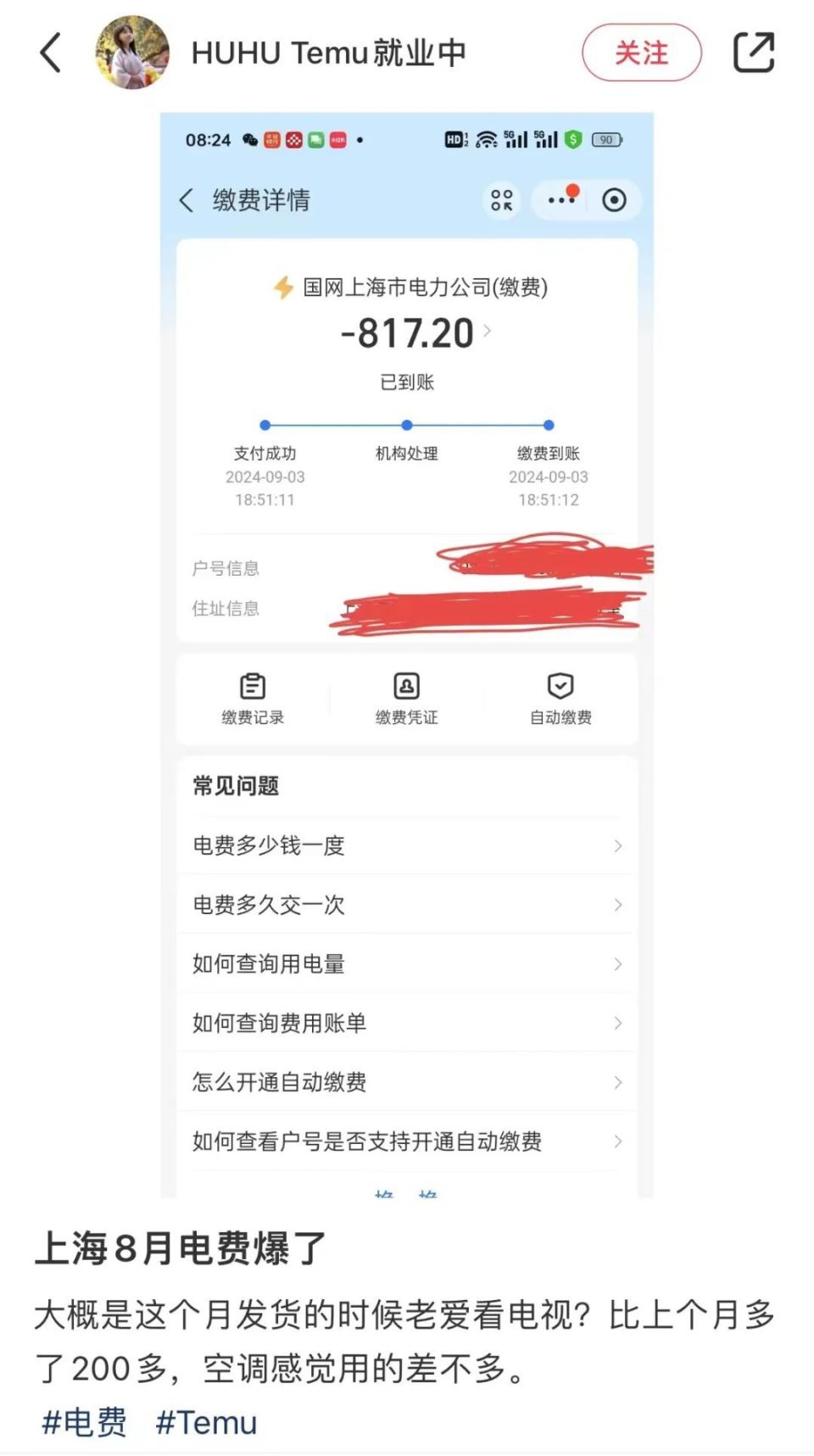This screenshot has height=1456, width=814.
Task: Go back using the post's left arrow
Action: coord(49,53)
